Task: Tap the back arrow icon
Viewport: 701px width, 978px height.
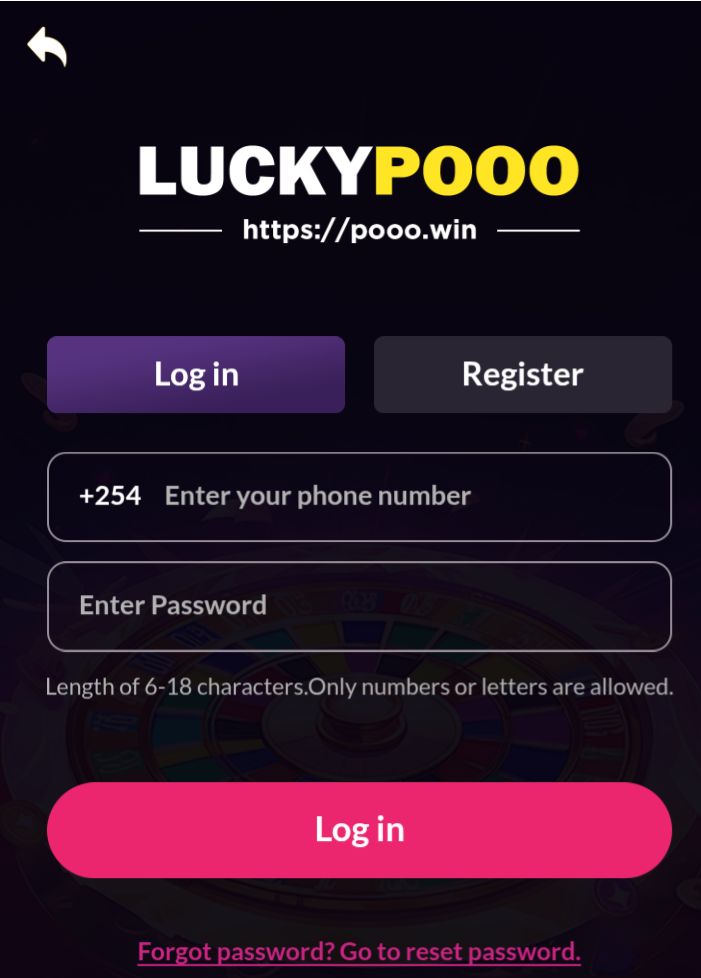Action: pos(47,46)
